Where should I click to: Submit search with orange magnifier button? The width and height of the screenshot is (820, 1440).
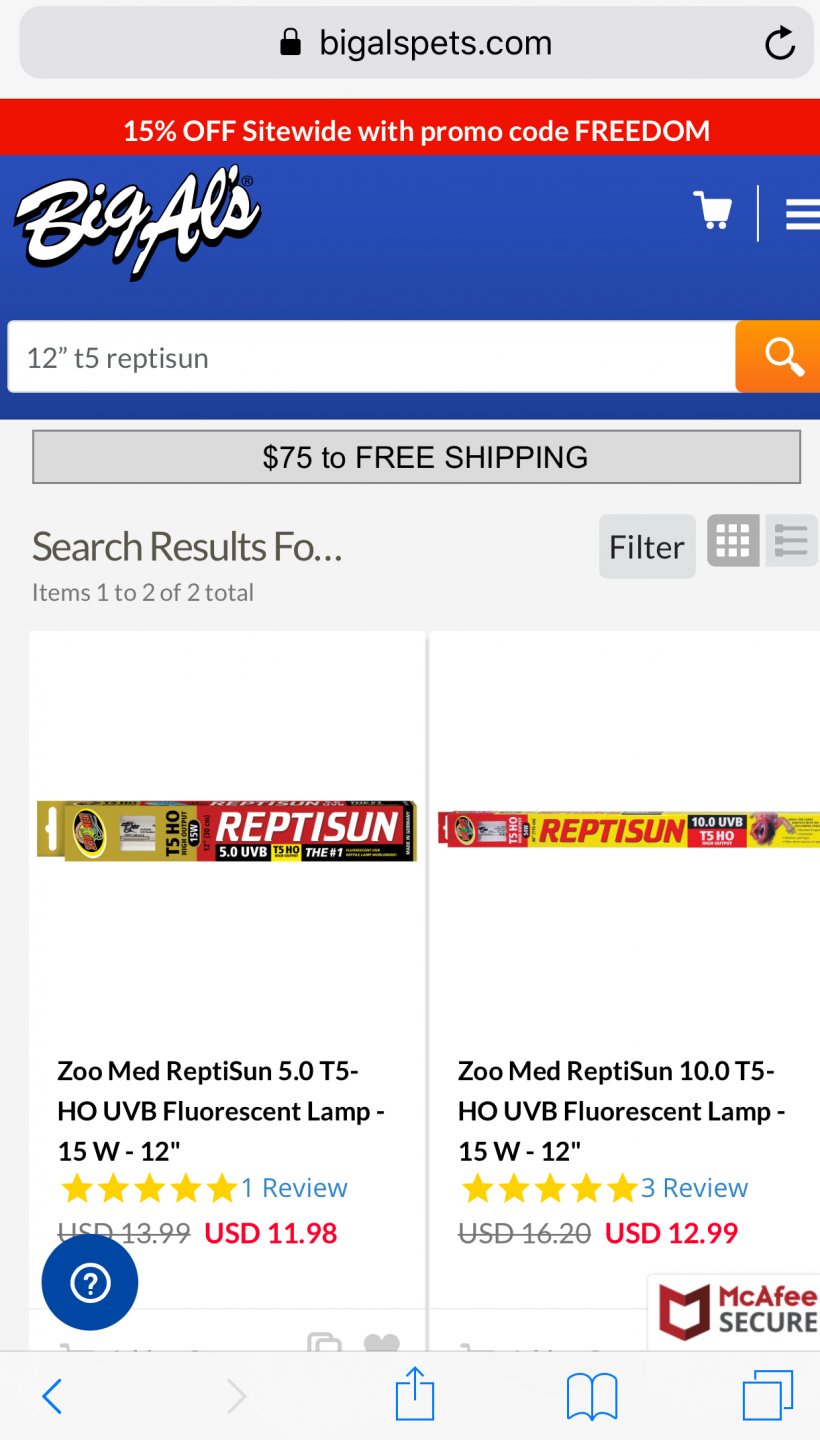pos(778,356)
